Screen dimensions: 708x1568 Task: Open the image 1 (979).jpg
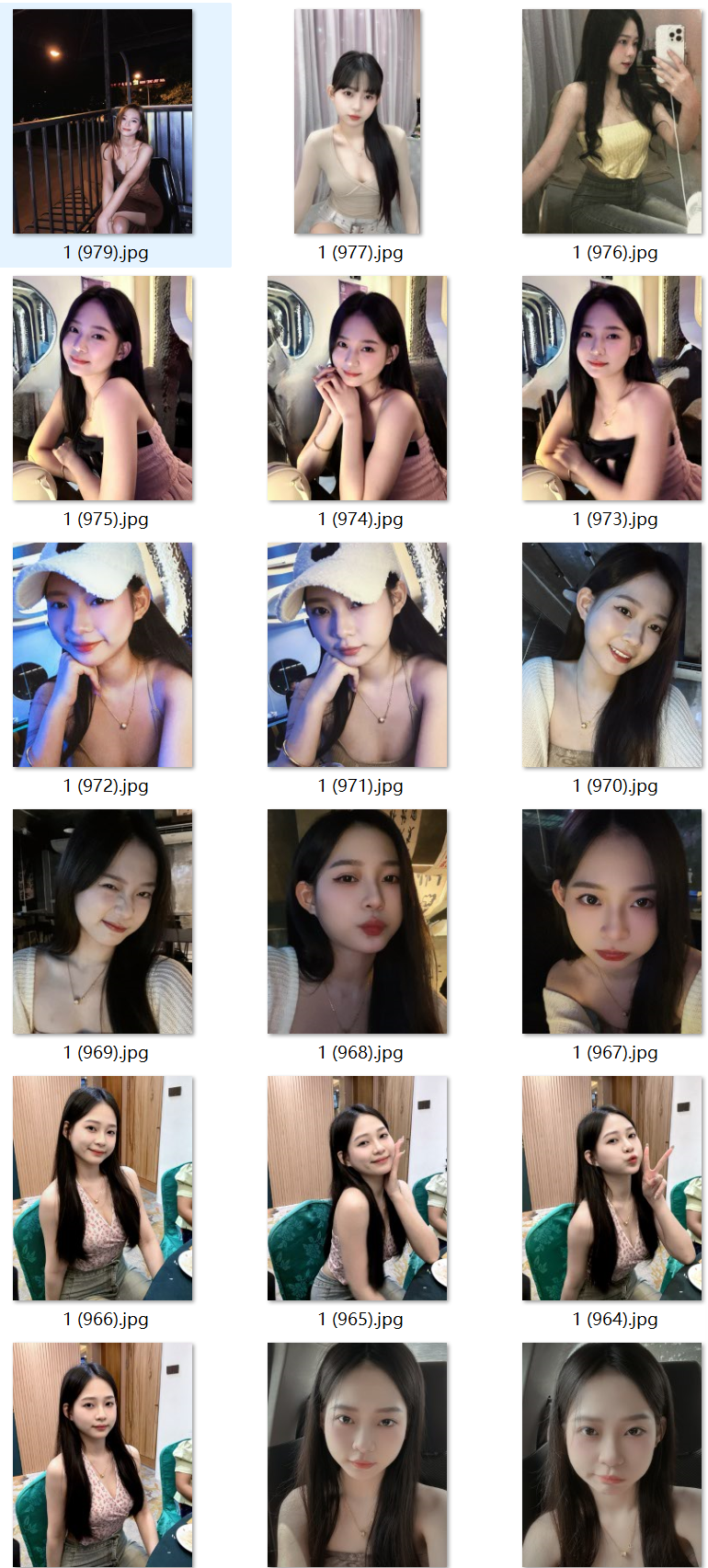coord(103,121)
